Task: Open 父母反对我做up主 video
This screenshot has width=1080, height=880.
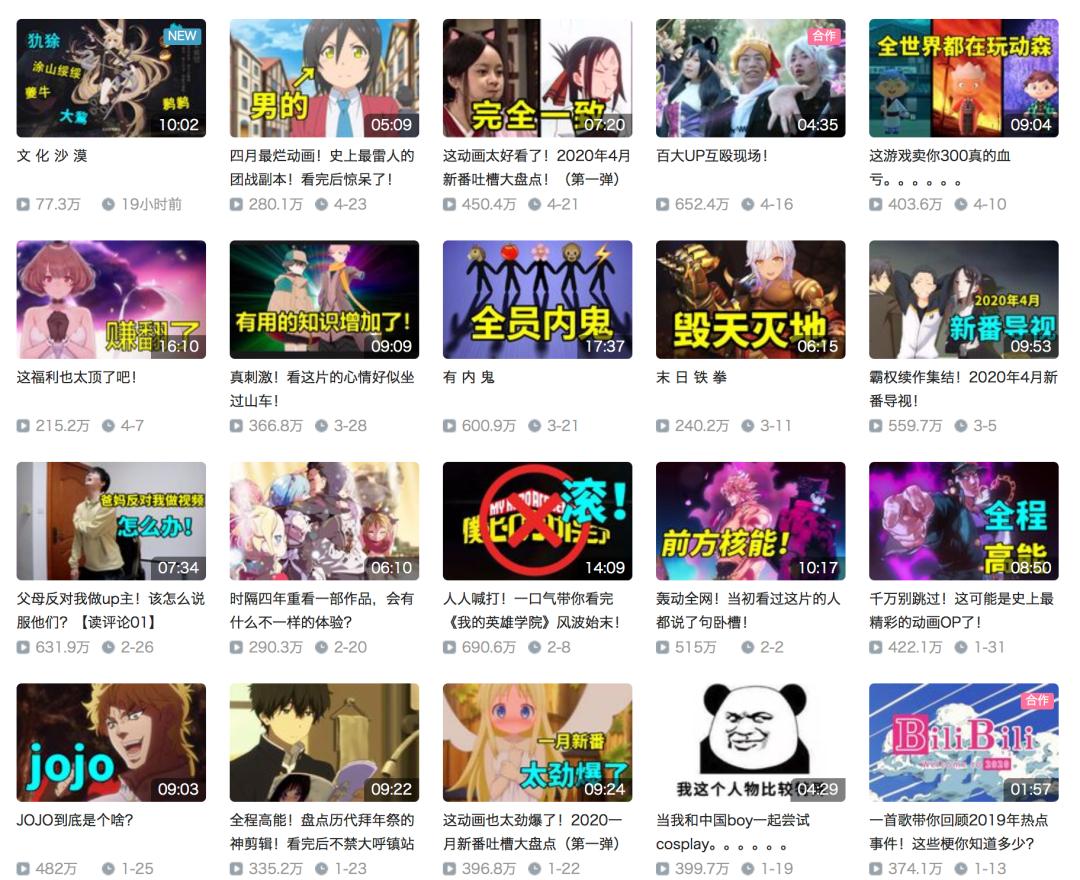Action: 111,521
